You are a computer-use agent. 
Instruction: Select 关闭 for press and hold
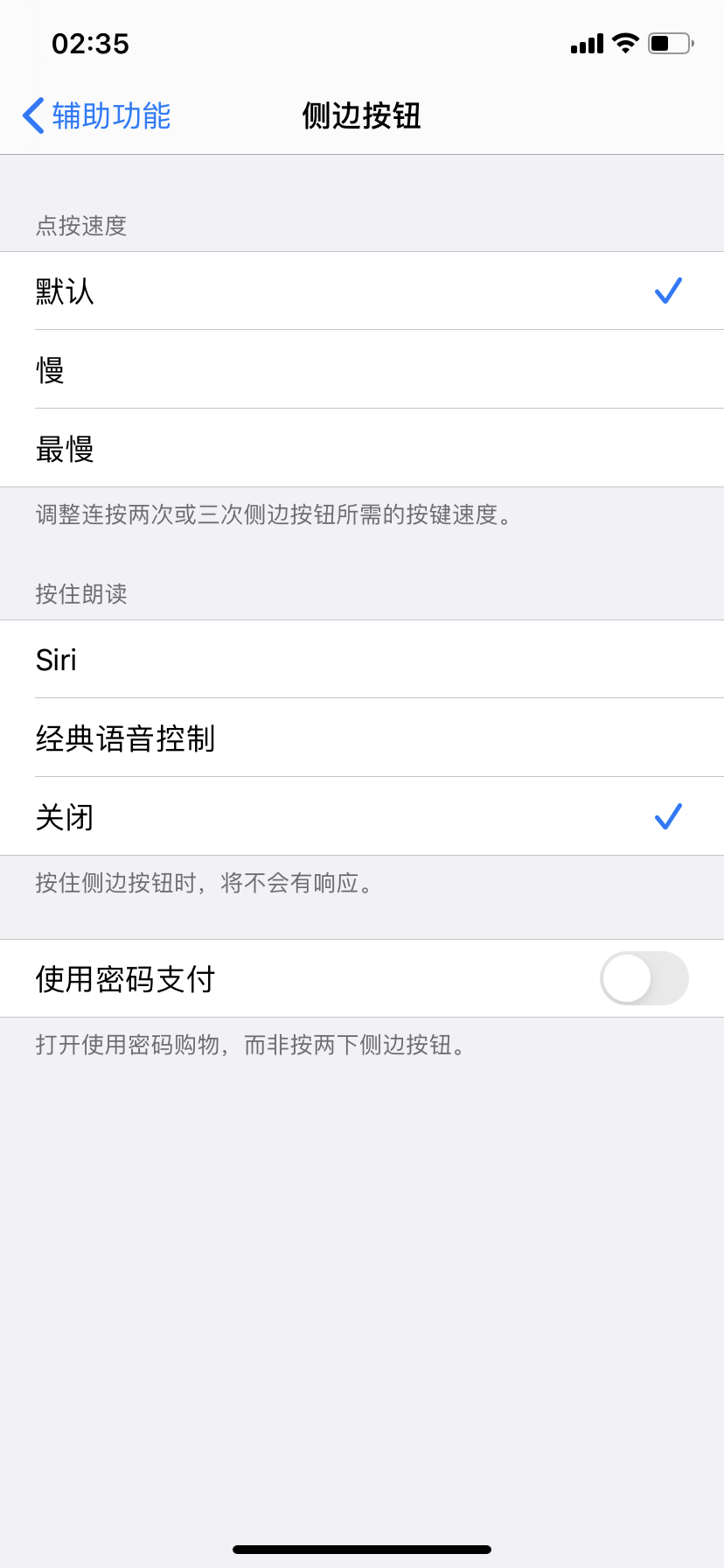pos(362,816)
